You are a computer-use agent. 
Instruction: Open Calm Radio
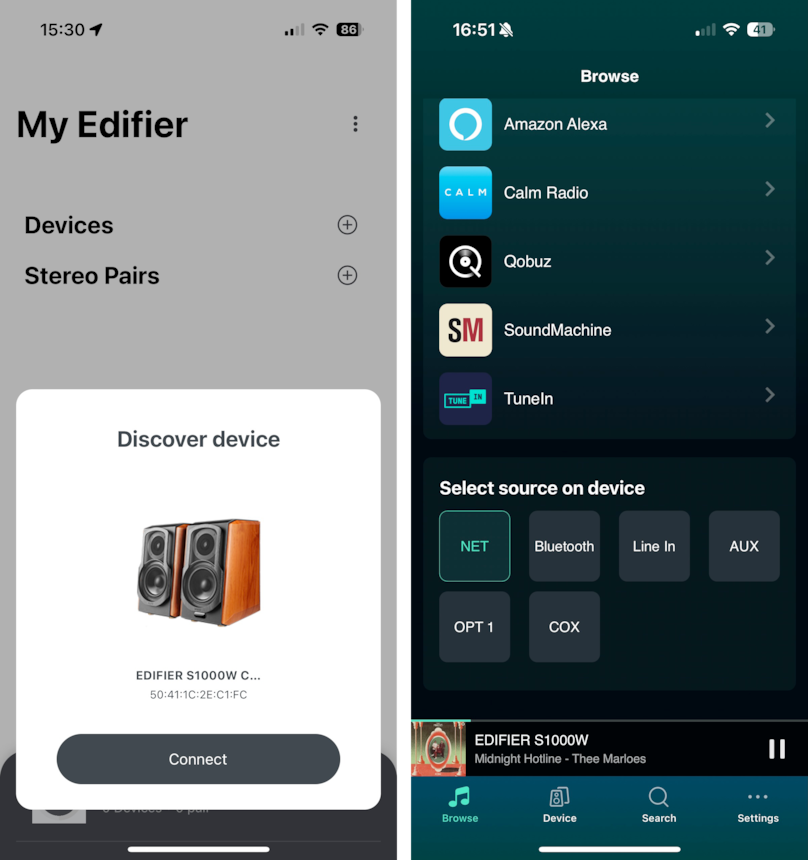click(608, 193)
